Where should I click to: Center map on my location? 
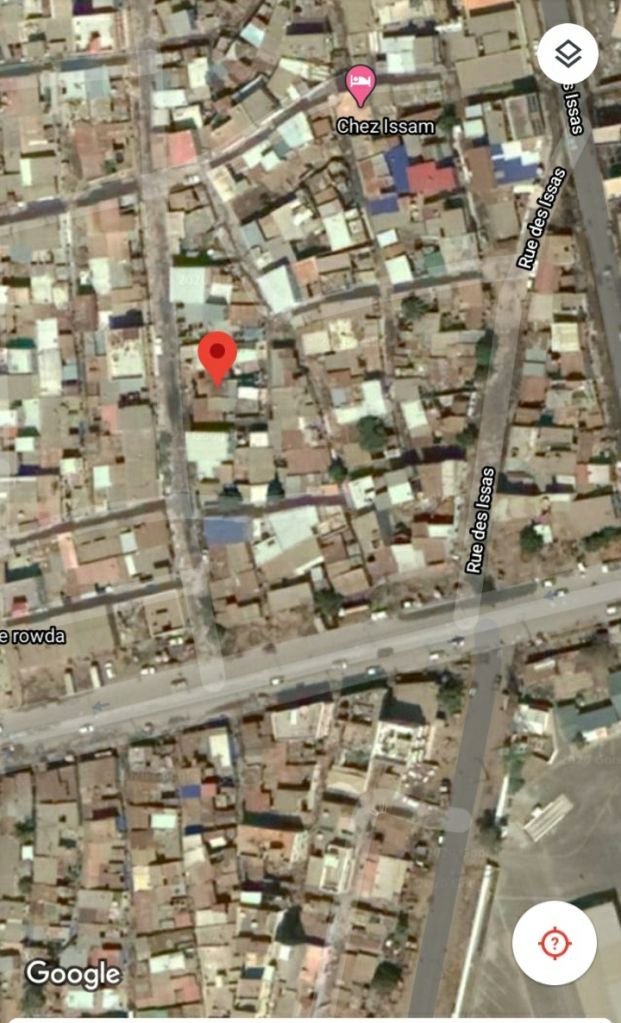[x=554, y=942]
